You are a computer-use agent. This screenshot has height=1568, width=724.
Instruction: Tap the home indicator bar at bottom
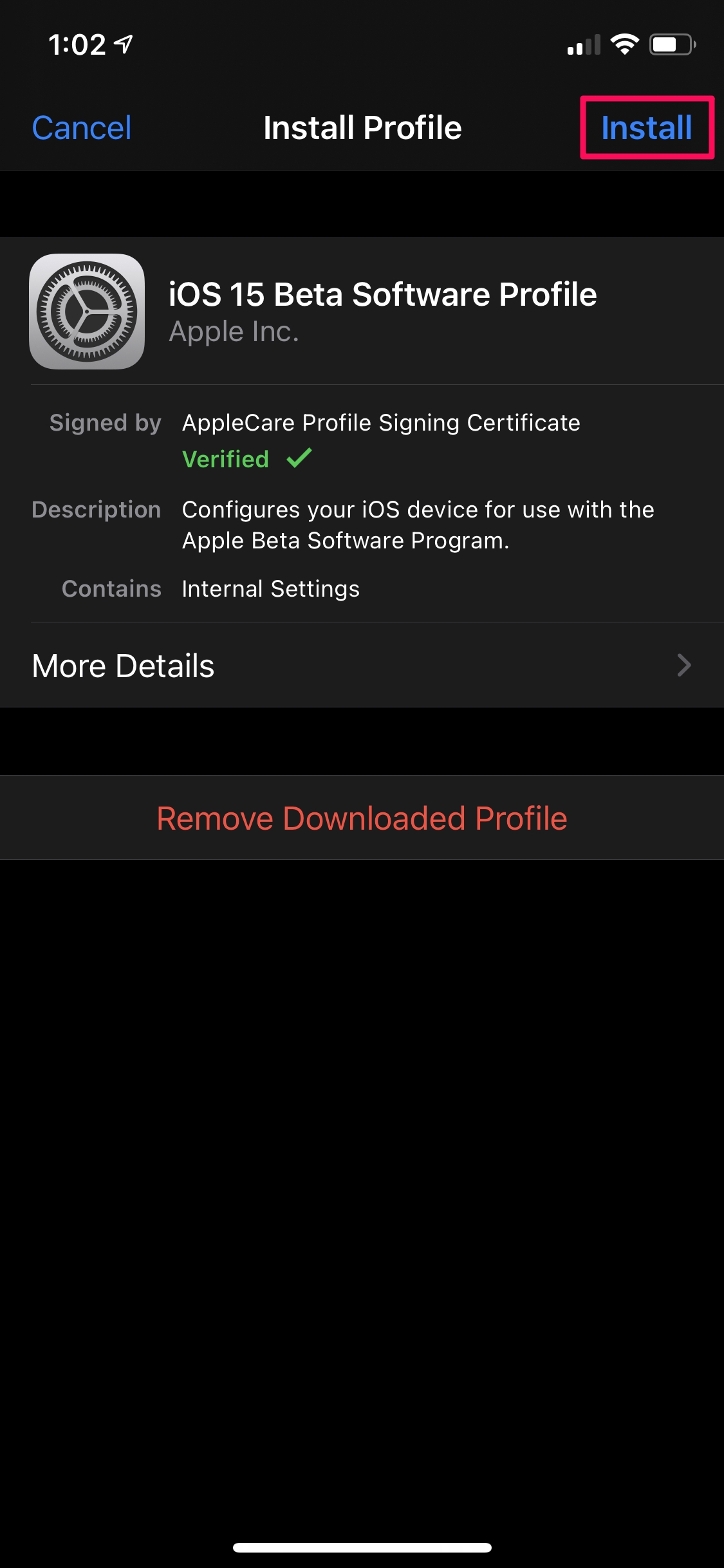coord(362,1547)
